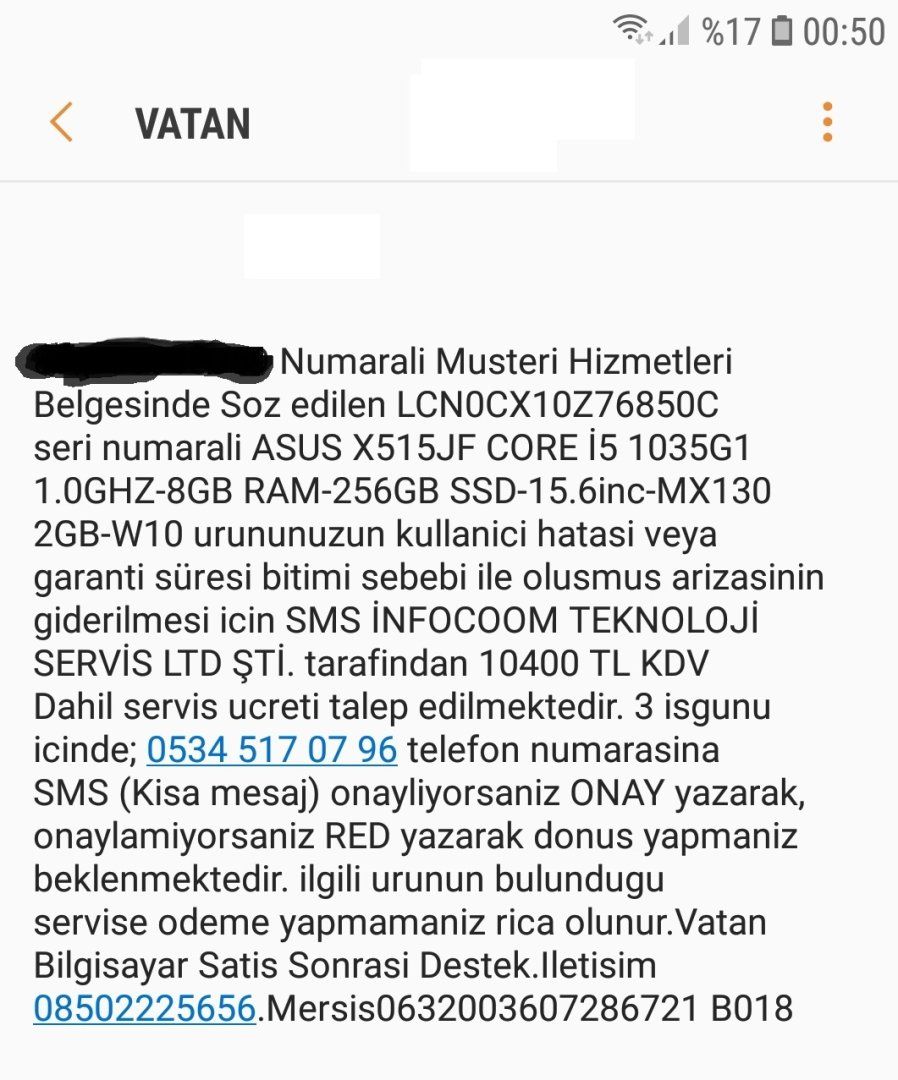Call the contact number 08502225656

coord(145,1008)
